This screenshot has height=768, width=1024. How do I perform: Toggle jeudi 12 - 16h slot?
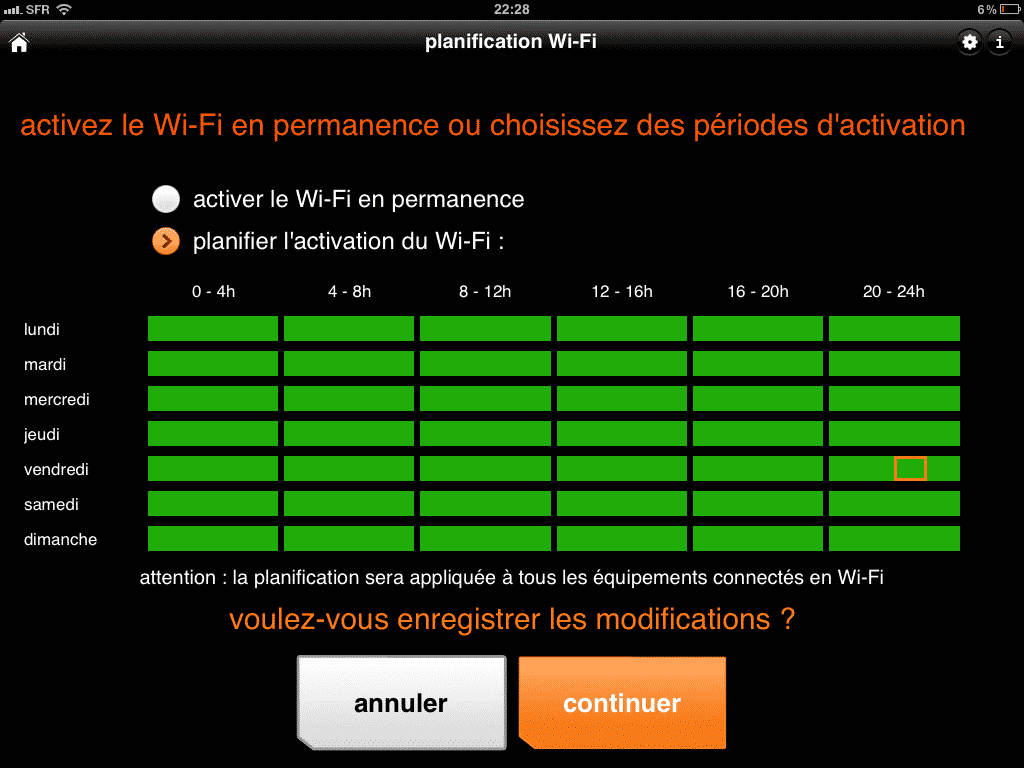(x=622, y=434)
